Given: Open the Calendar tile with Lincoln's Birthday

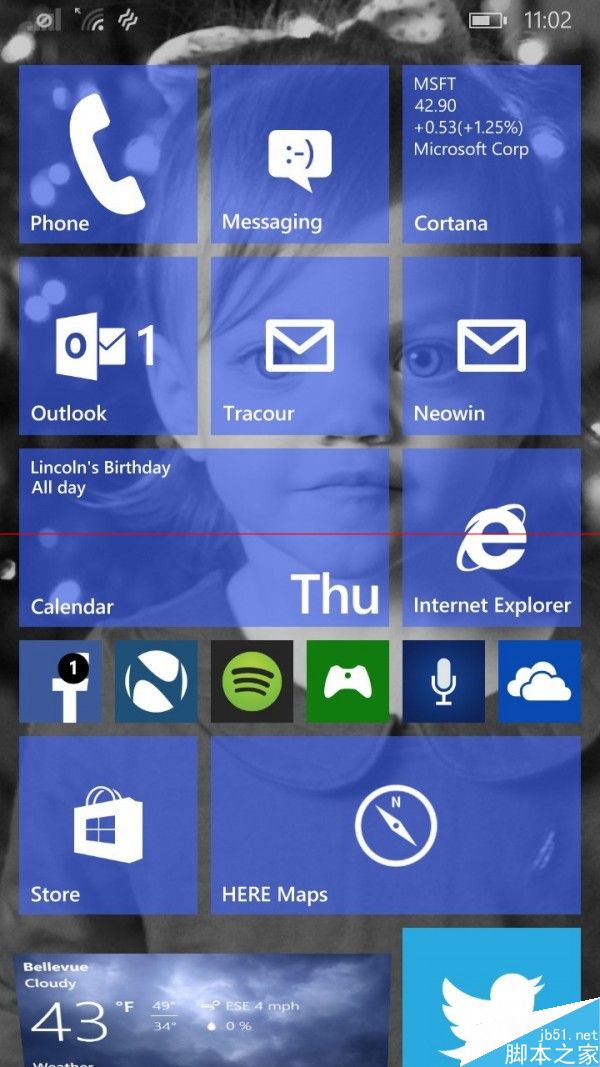Looking at the screenshot, I should [203, 537].
